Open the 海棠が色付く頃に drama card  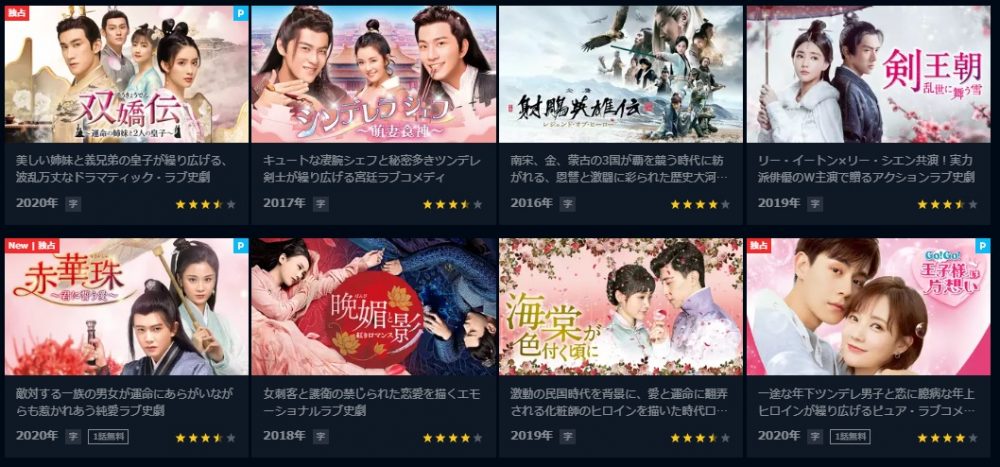[620, 307]
